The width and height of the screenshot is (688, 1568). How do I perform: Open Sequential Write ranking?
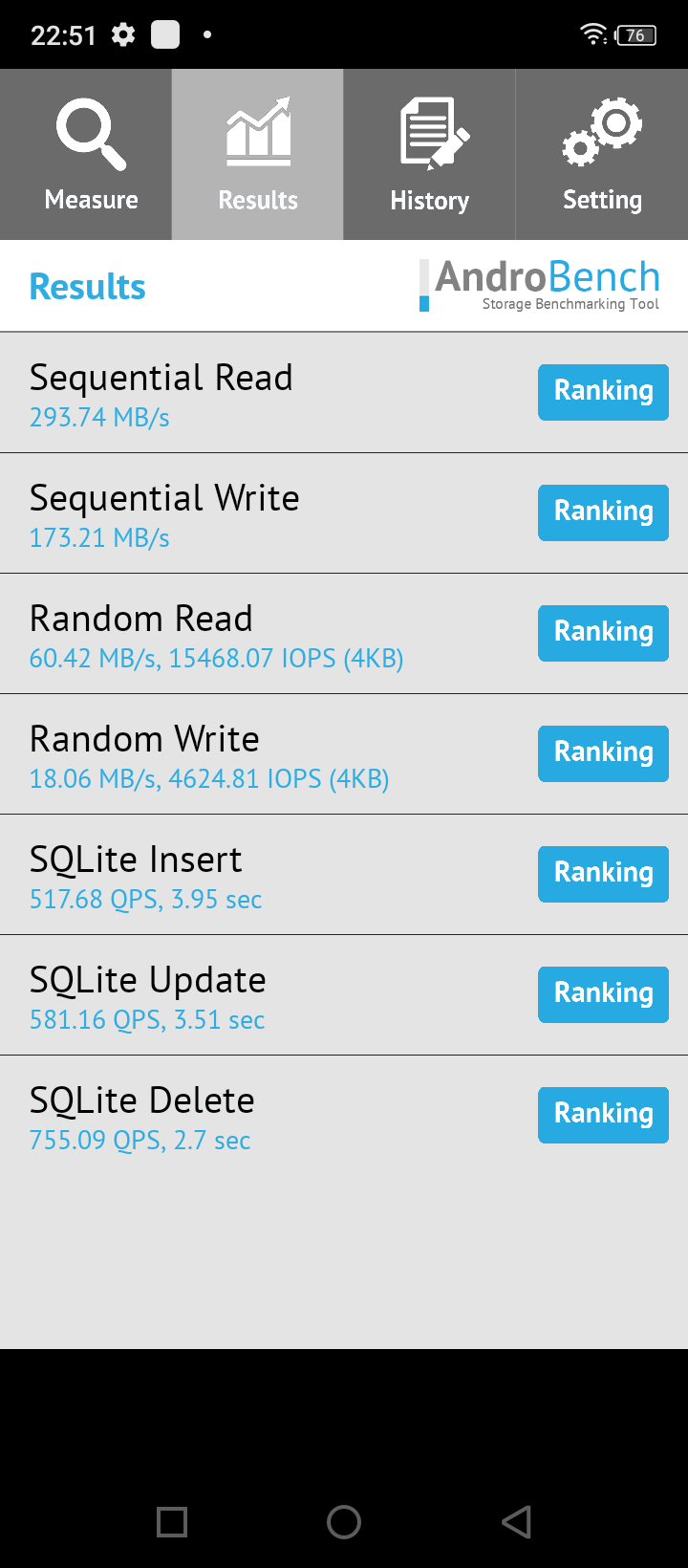point(603,512)
